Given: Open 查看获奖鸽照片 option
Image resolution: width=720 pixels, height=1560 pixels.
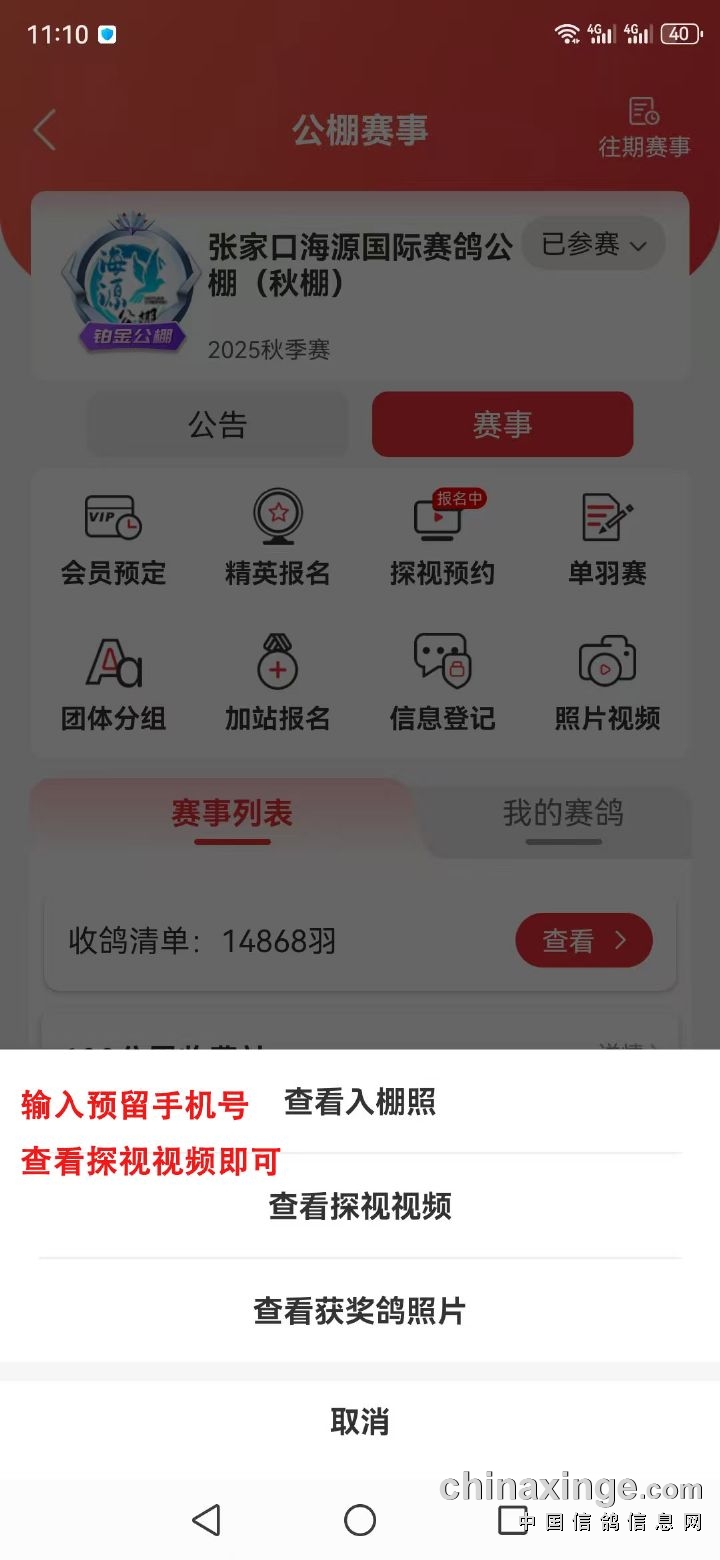Looking at the screenshot, I should 360,1310.
